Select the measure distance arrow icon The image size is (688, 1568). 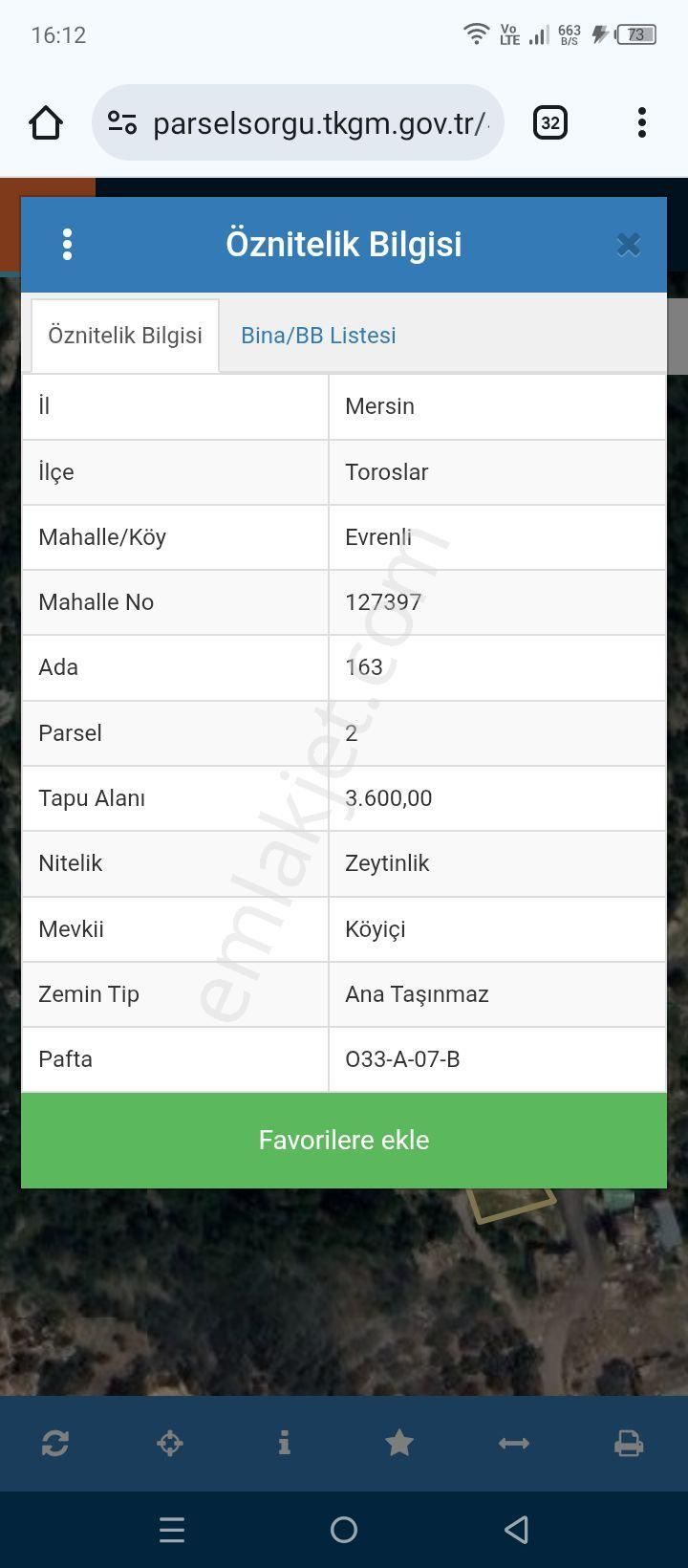coord(514,1444)
